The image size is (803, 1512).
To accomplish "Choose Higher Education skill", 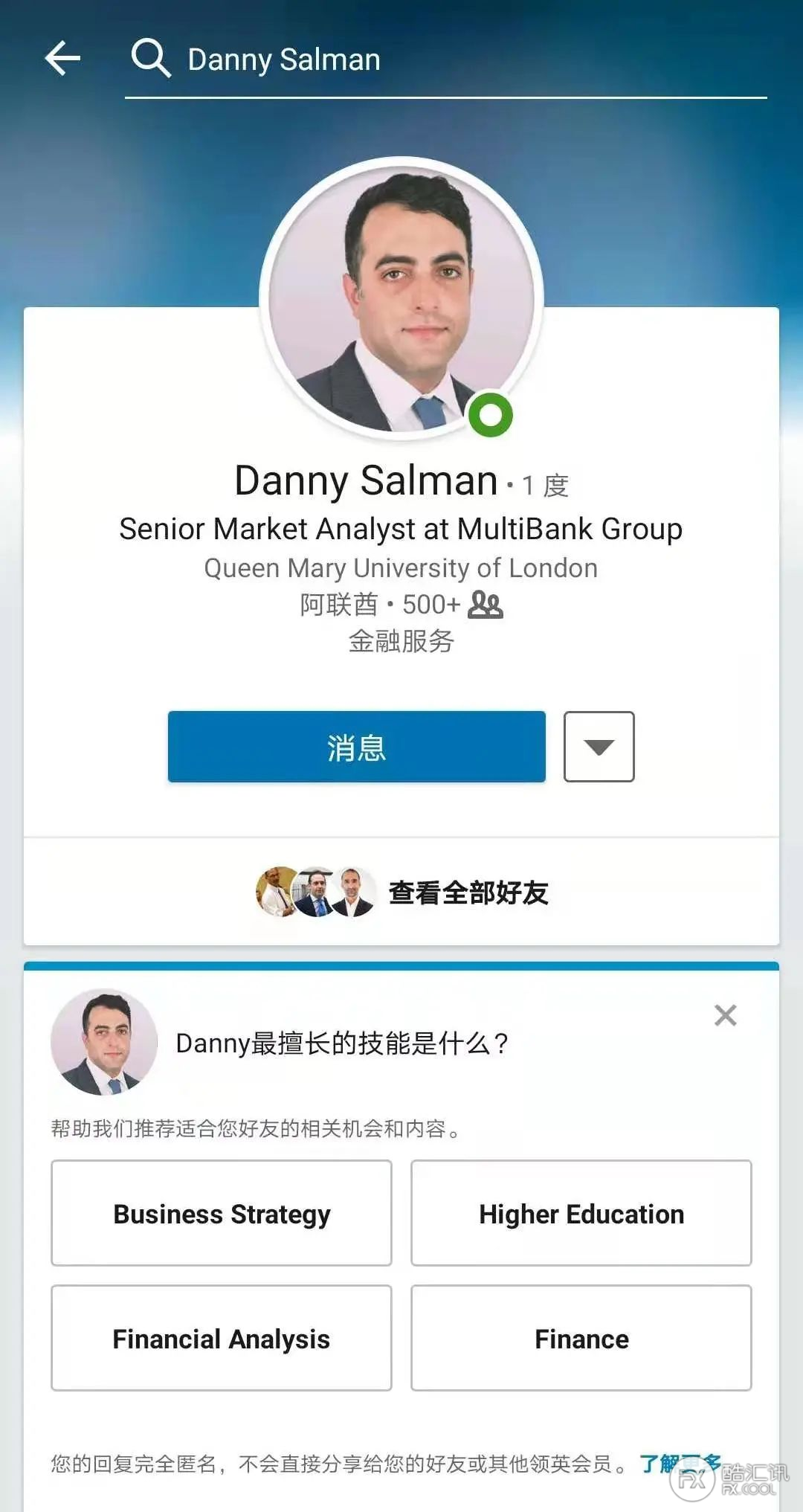I will pyautogui.click(x=581, y=1213).
